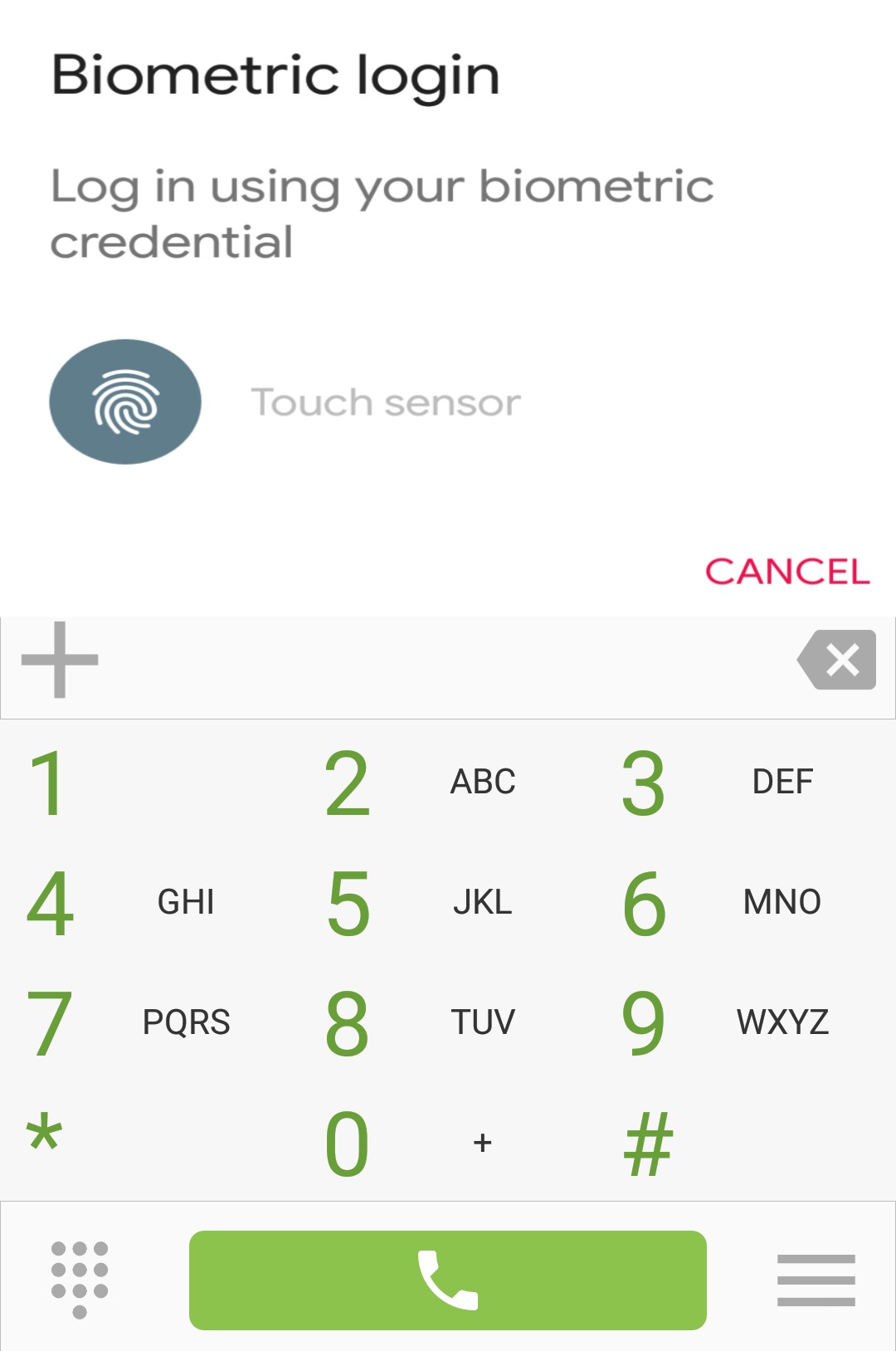The width and height of the screenshot is (896, 1351).
Task: Enter digit 5 JKL
Action: (415, 903)
